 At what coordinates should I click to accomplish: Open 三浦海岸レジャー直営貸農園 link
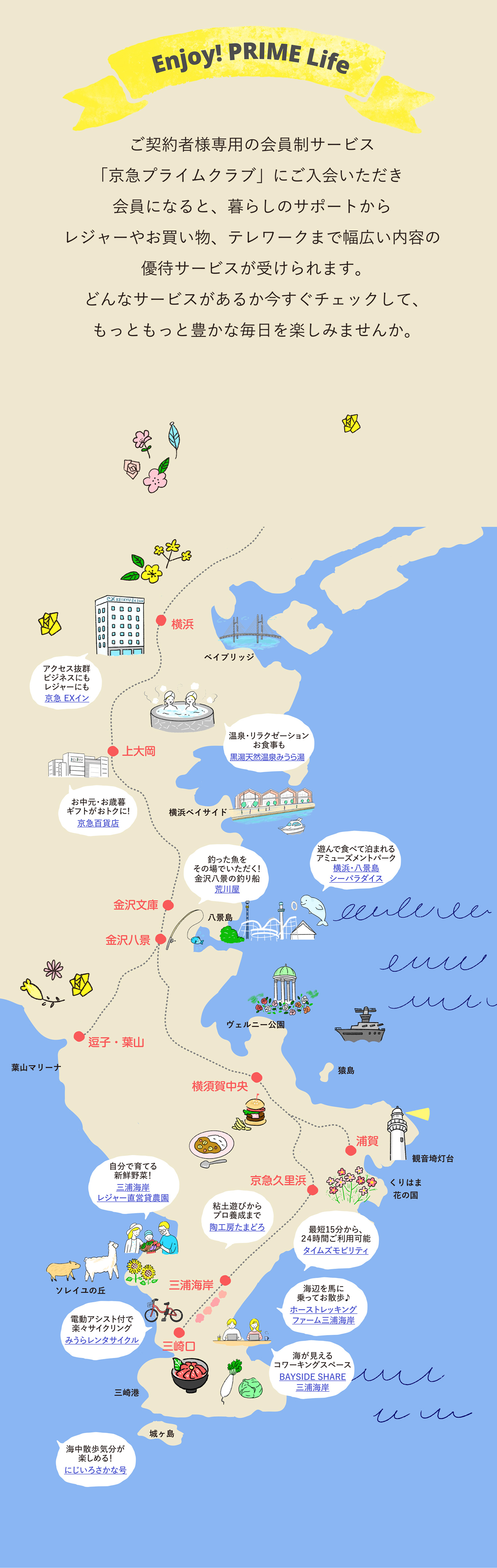pyautogui.click(x=133, y=1193)
